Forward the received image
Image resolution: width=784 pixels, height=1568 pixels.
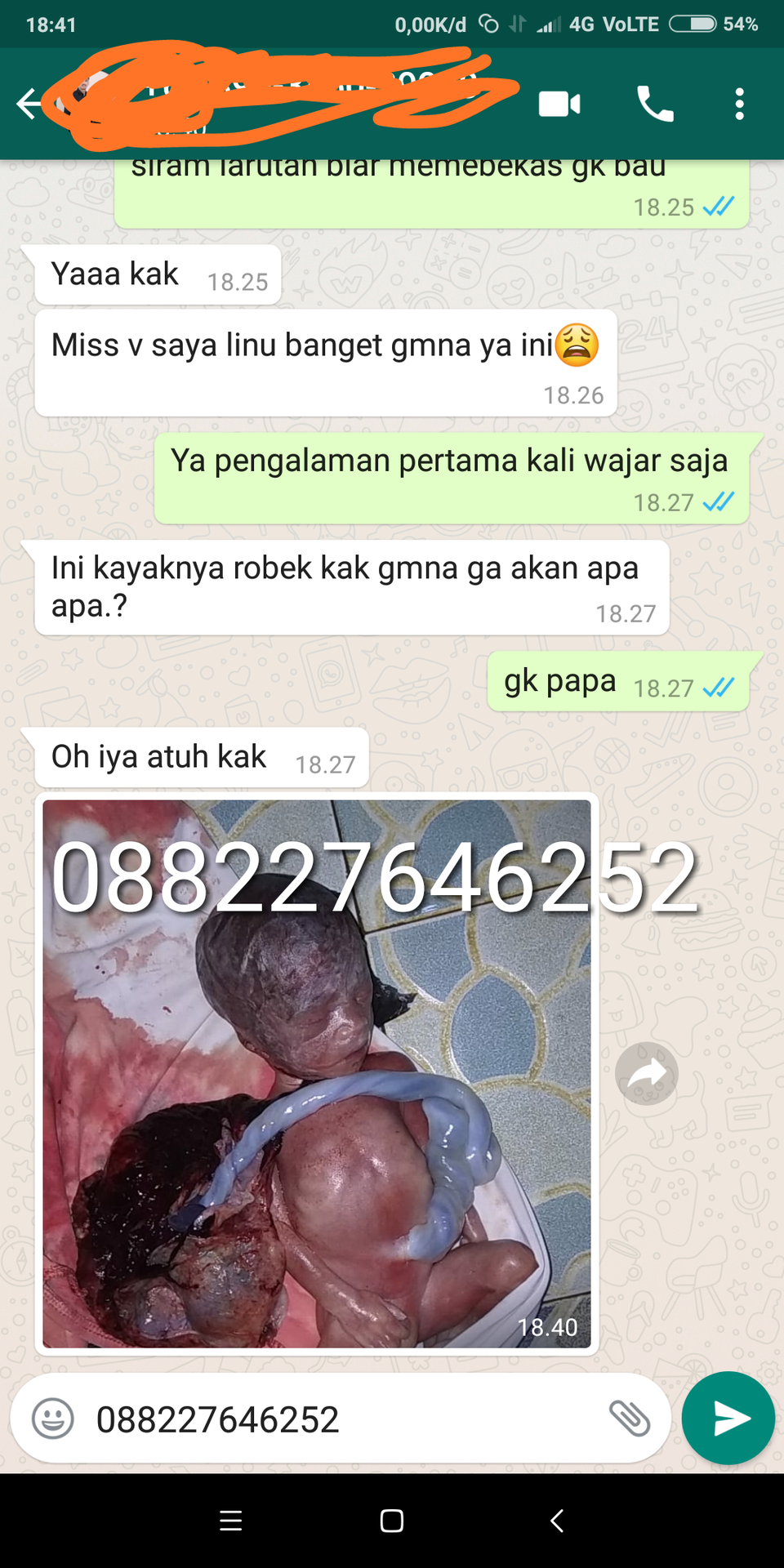[646, 1074]
